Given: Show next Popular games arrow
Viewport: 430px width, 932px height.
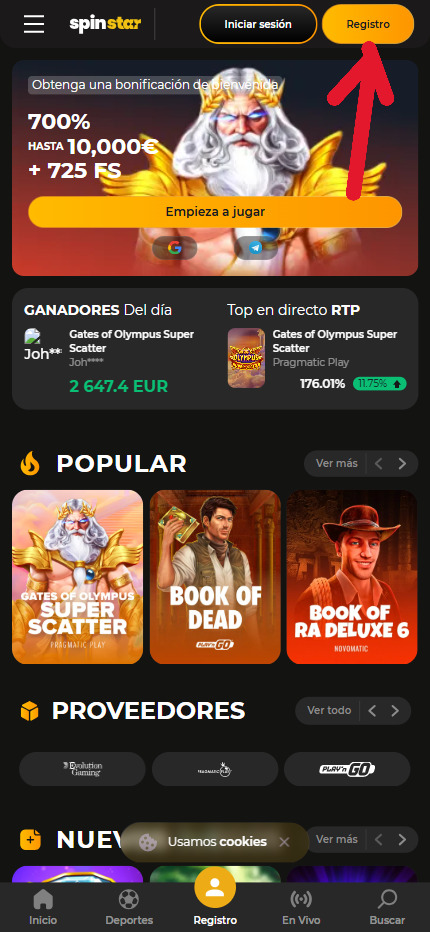Looking at the screenshot, I should click(402, 464).
